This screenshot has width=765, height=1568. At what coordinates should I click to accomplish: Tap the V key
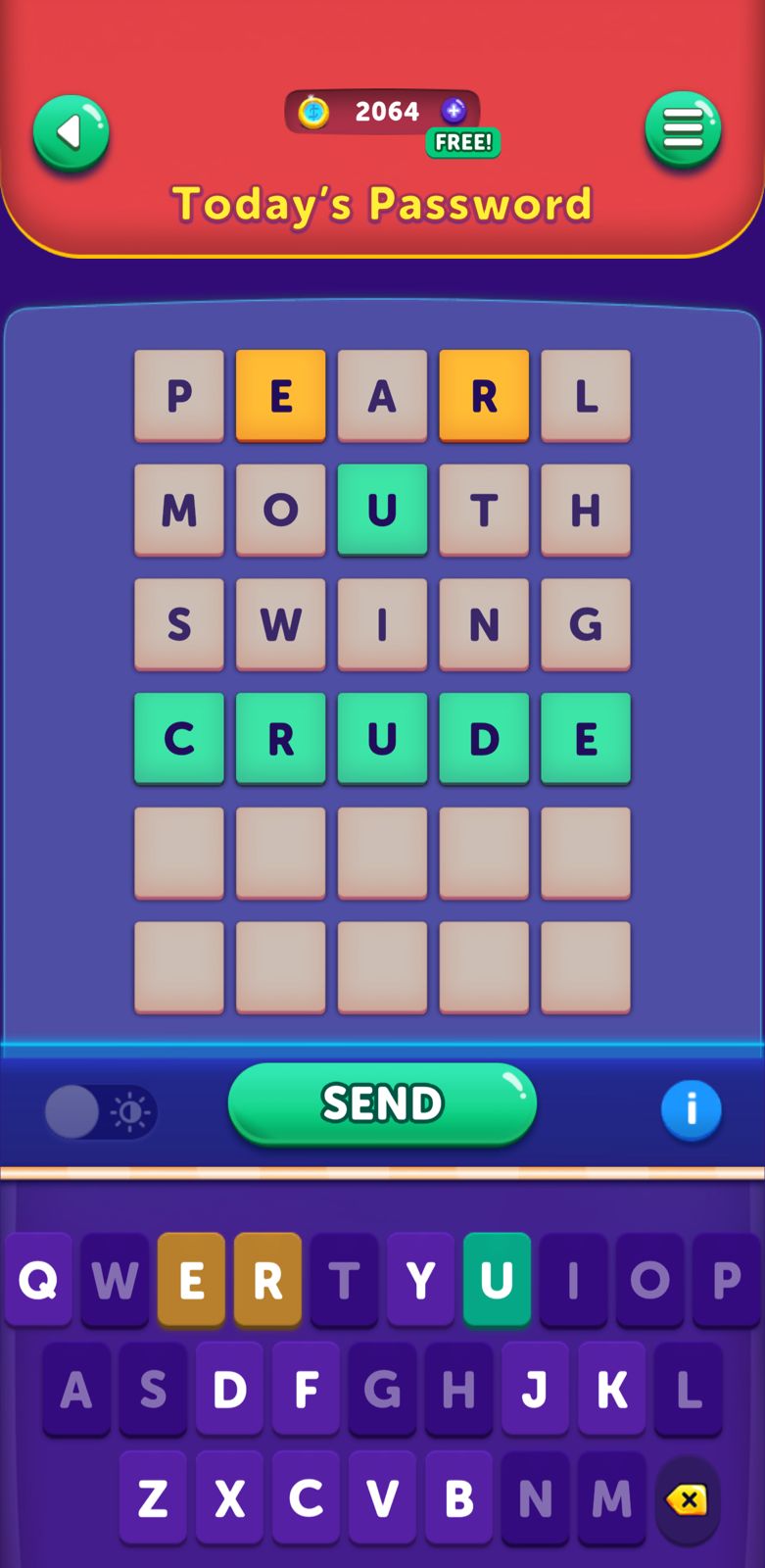382,1498
